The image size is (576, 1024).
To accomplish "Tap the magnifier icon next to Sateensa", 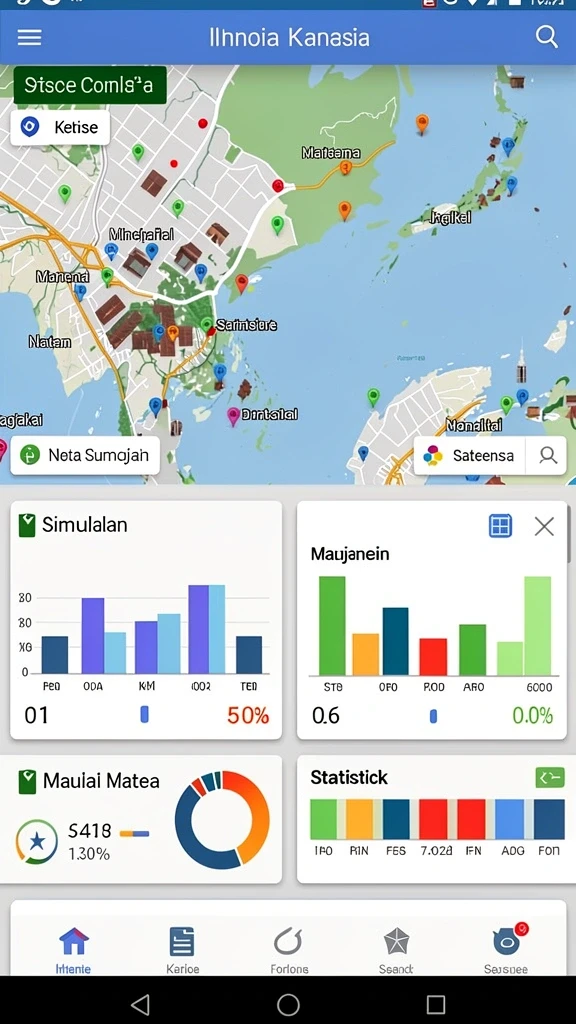I will click(547, 455).
